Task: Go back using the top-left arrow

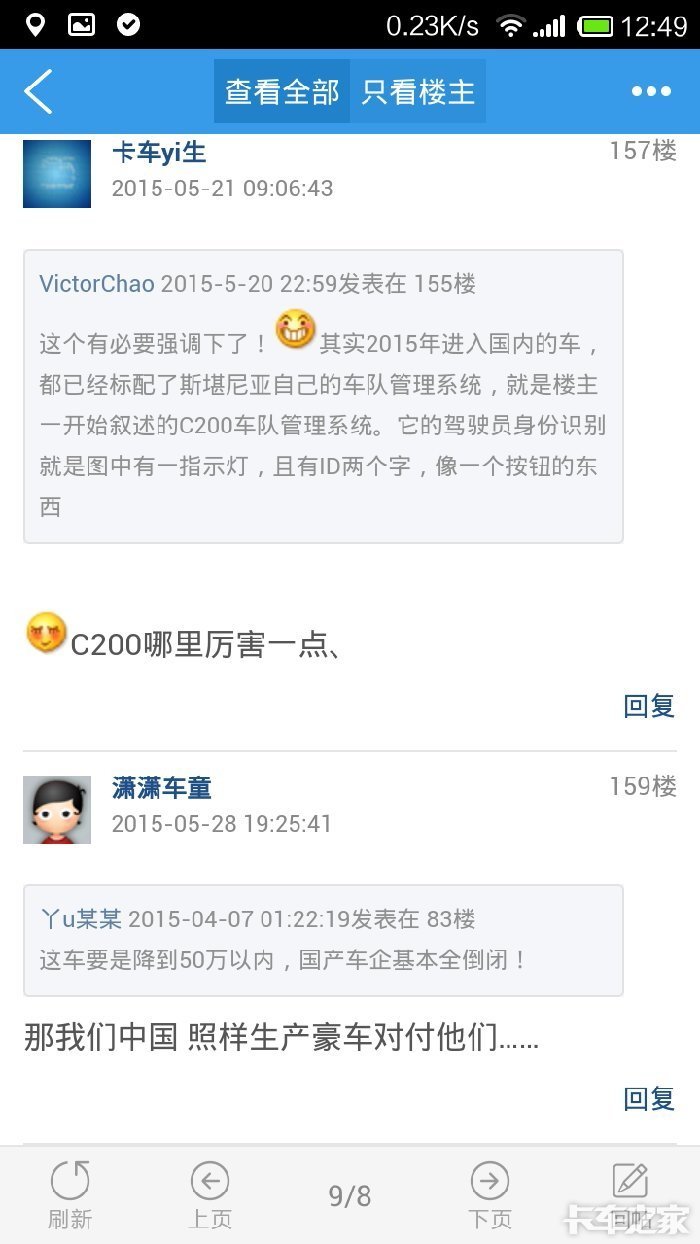Action: pyautogui.click(x=39, y=92)
